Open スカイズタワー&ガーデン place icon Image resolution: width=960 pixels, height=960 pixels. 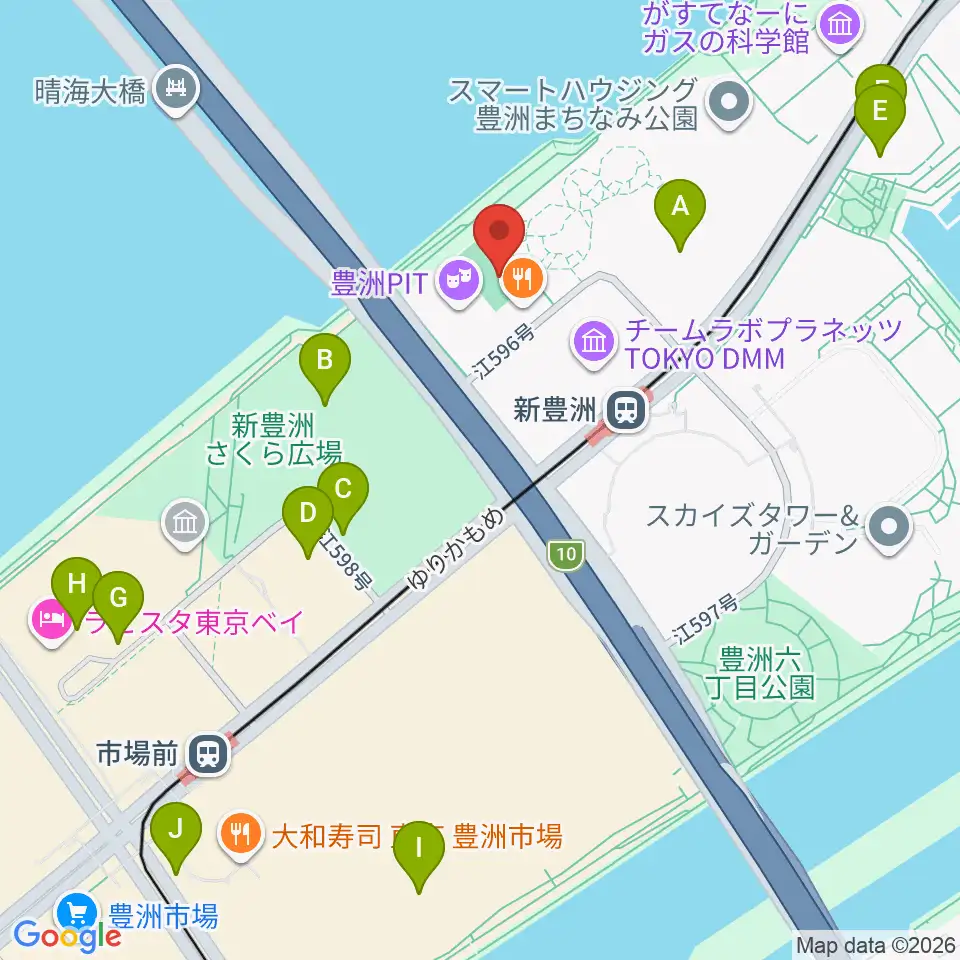[x=890, y=529]
